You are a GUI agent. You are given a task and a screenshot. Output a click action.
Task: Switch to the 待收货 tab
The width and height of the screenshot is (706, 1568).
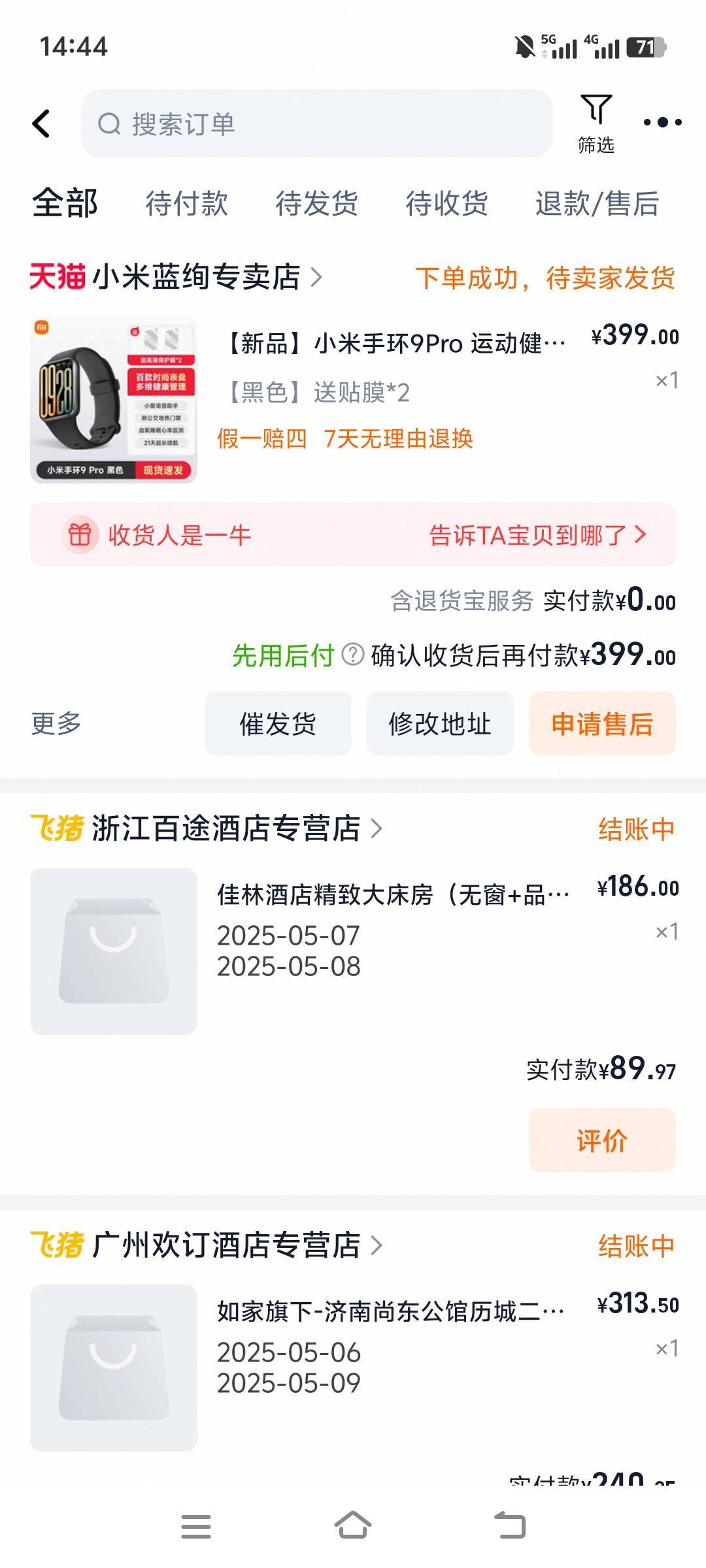coord(446,203)
